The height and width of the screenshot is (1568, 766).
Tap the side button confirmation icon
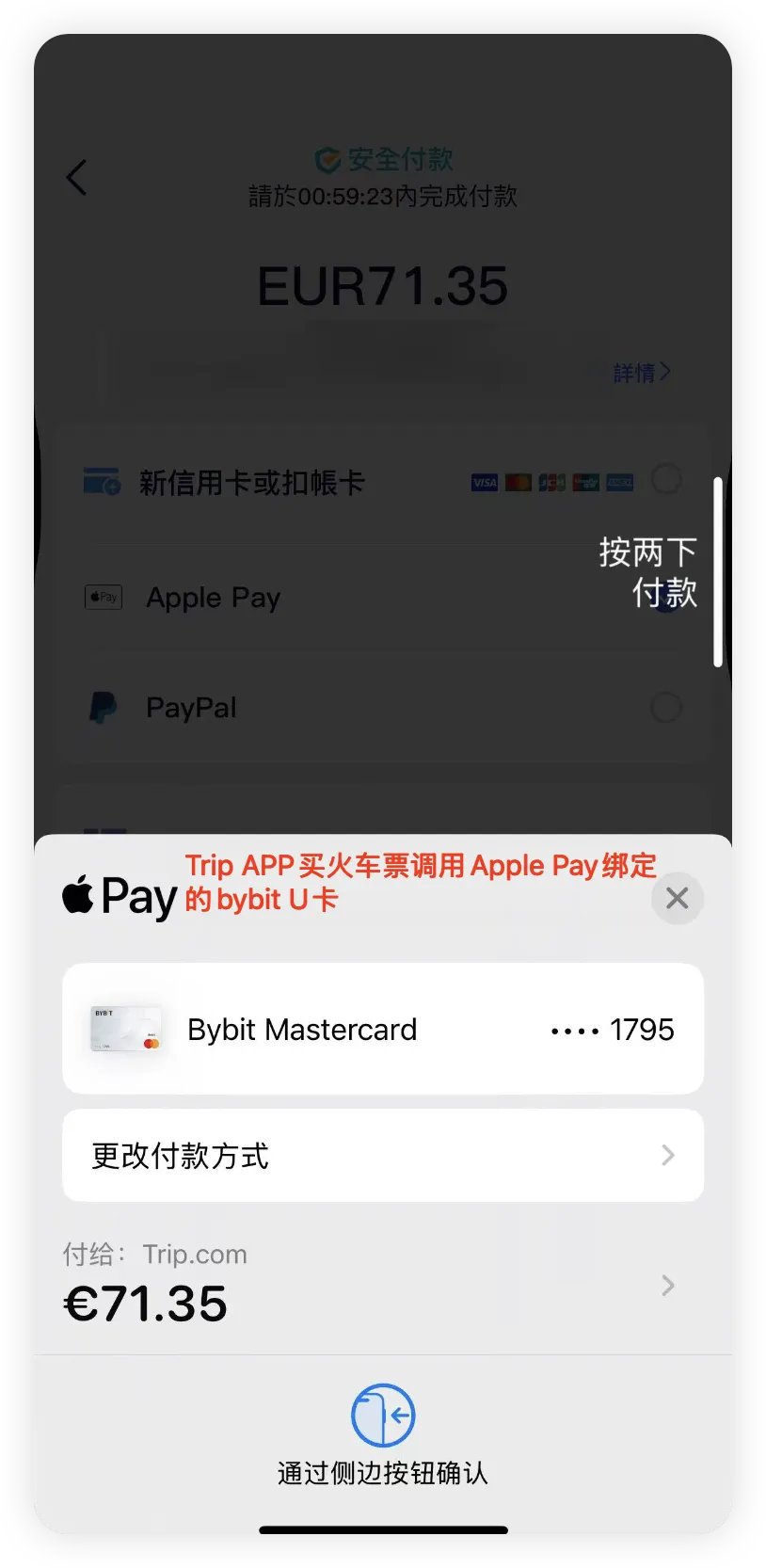[382, 1414]
